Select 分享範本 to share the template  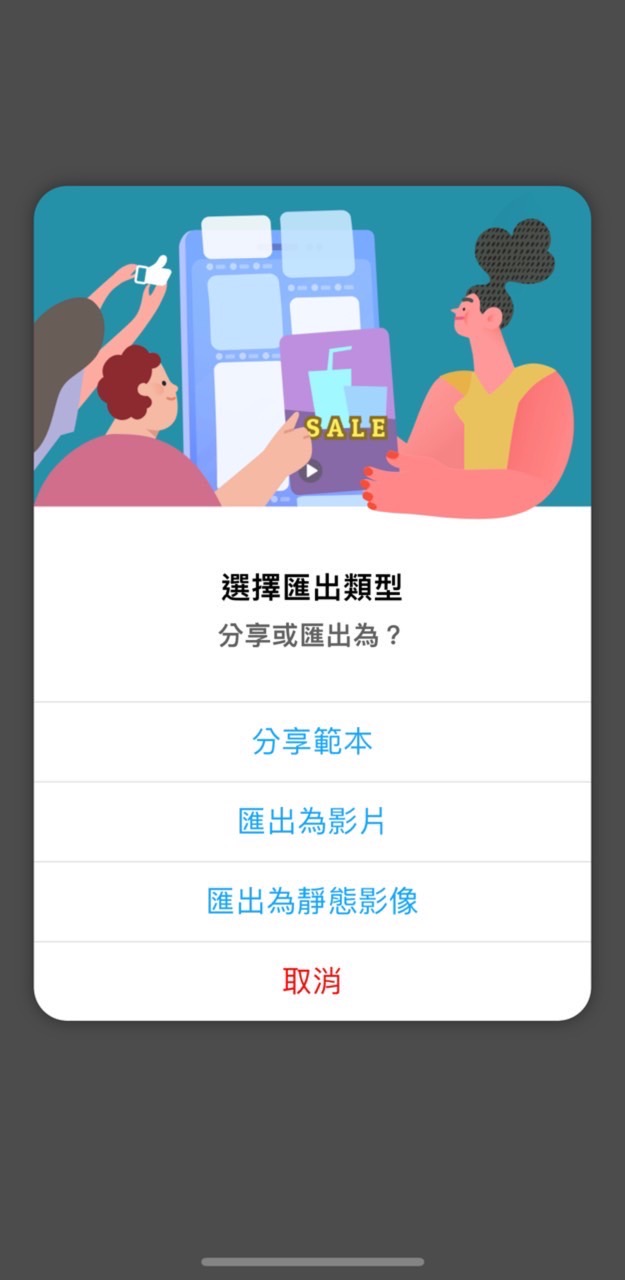[x=312, y=742]
